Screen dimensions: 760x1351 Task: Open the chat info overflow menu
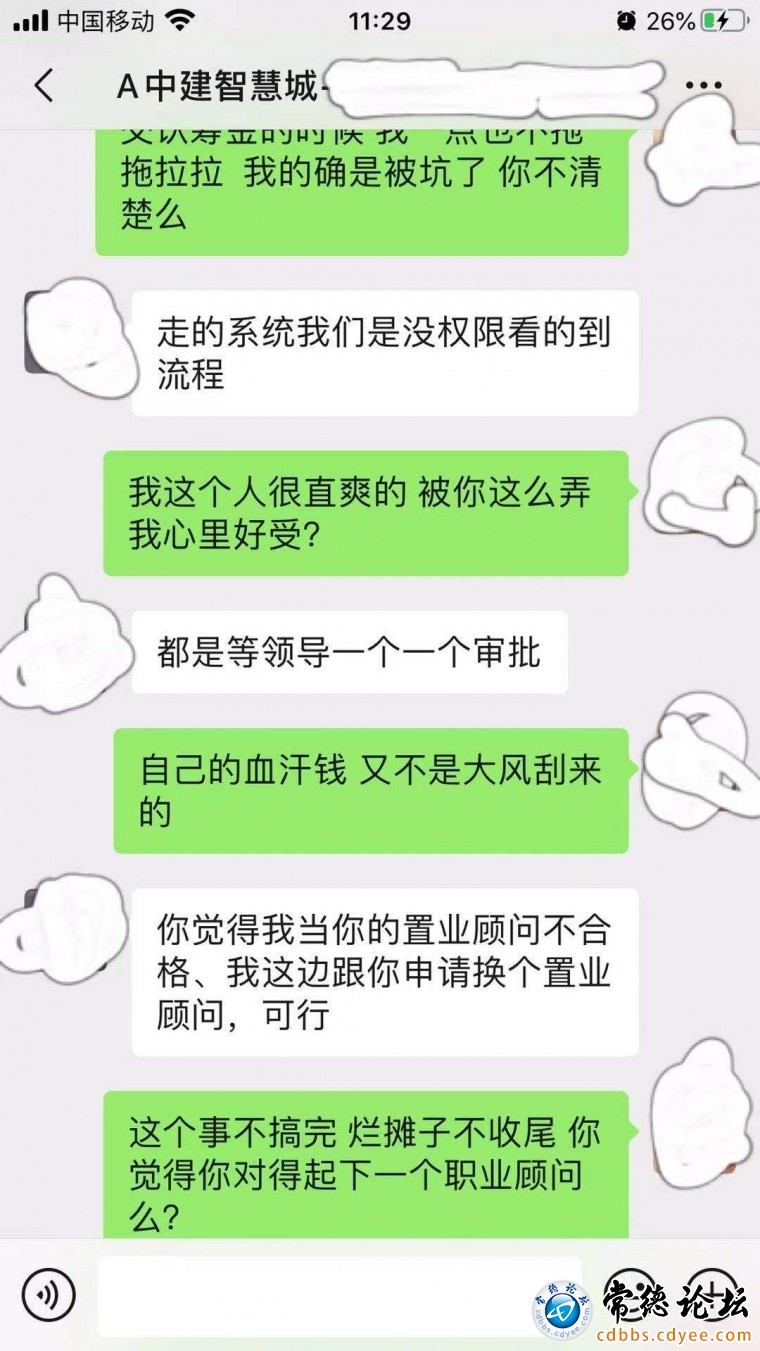click(704, 86)
